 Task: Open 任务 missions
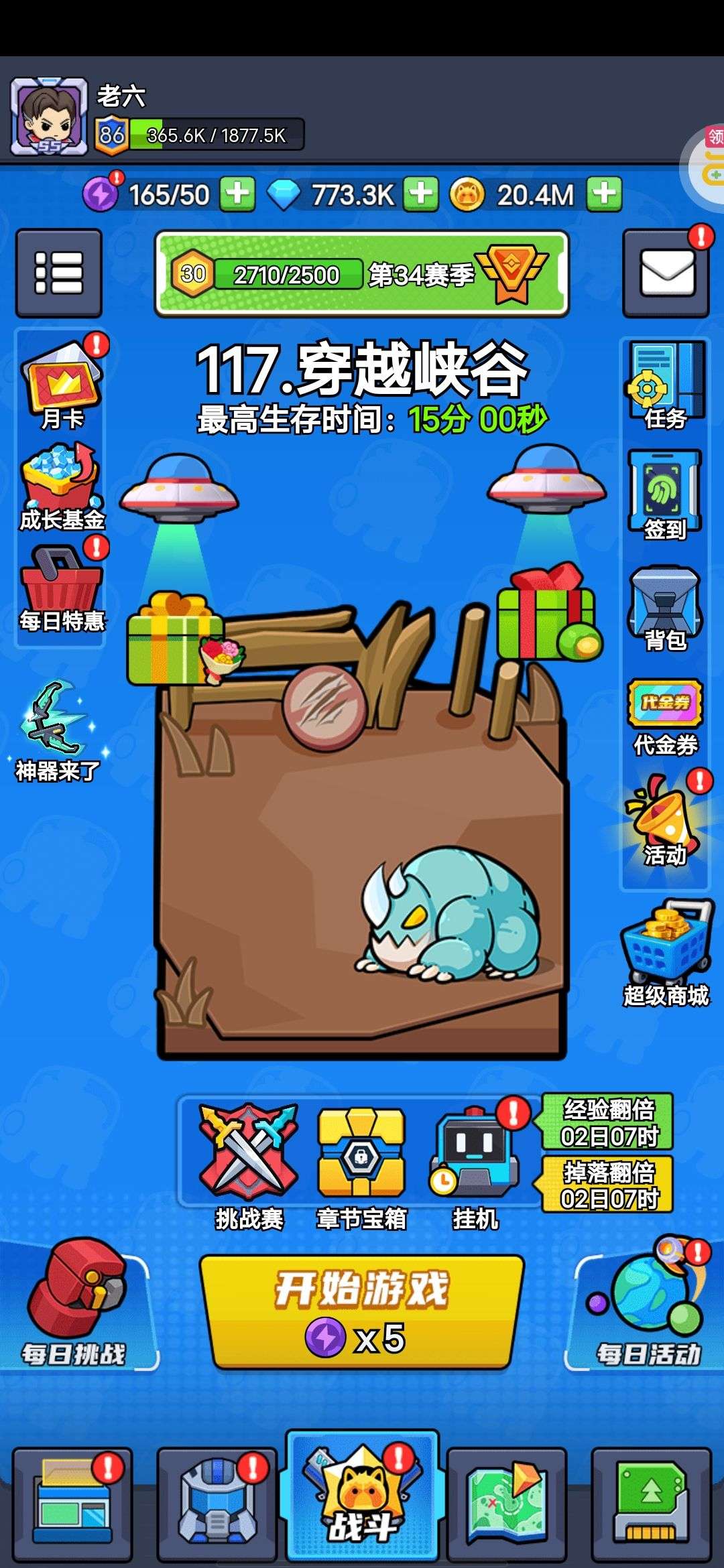tap(666, 385)
